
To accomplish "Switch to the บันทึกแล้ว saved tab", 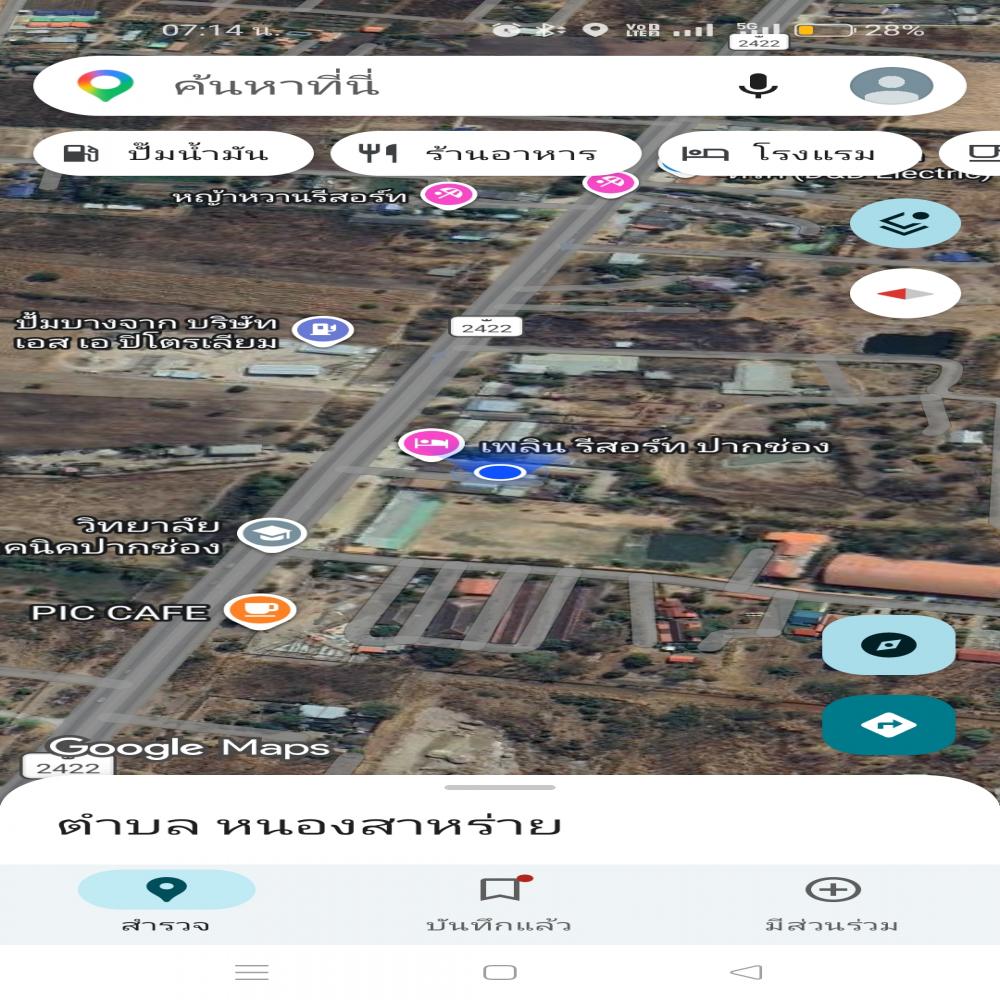I will pyautogui.click(x=499, y=905).
